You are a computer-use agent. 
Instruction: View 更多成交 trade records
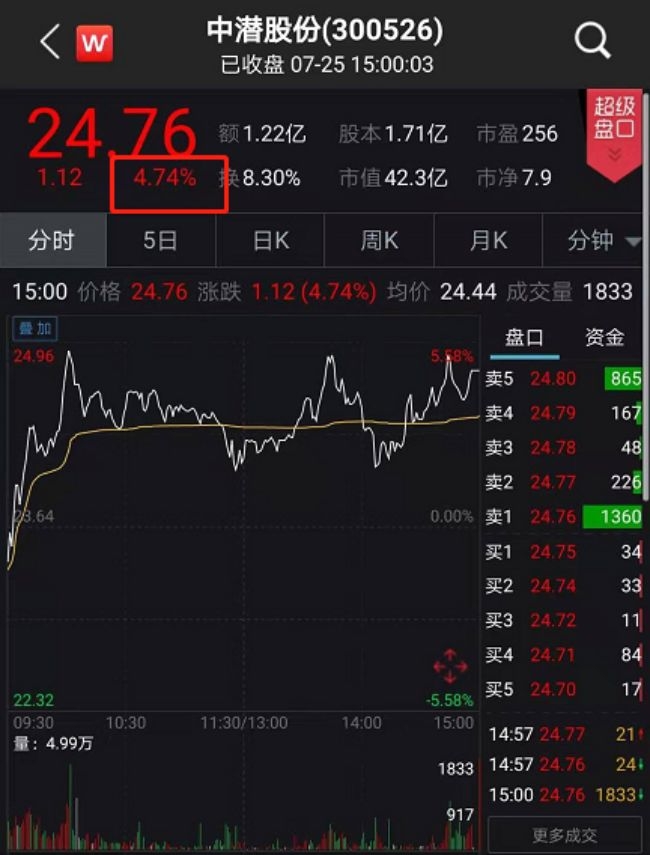point(564,835)
